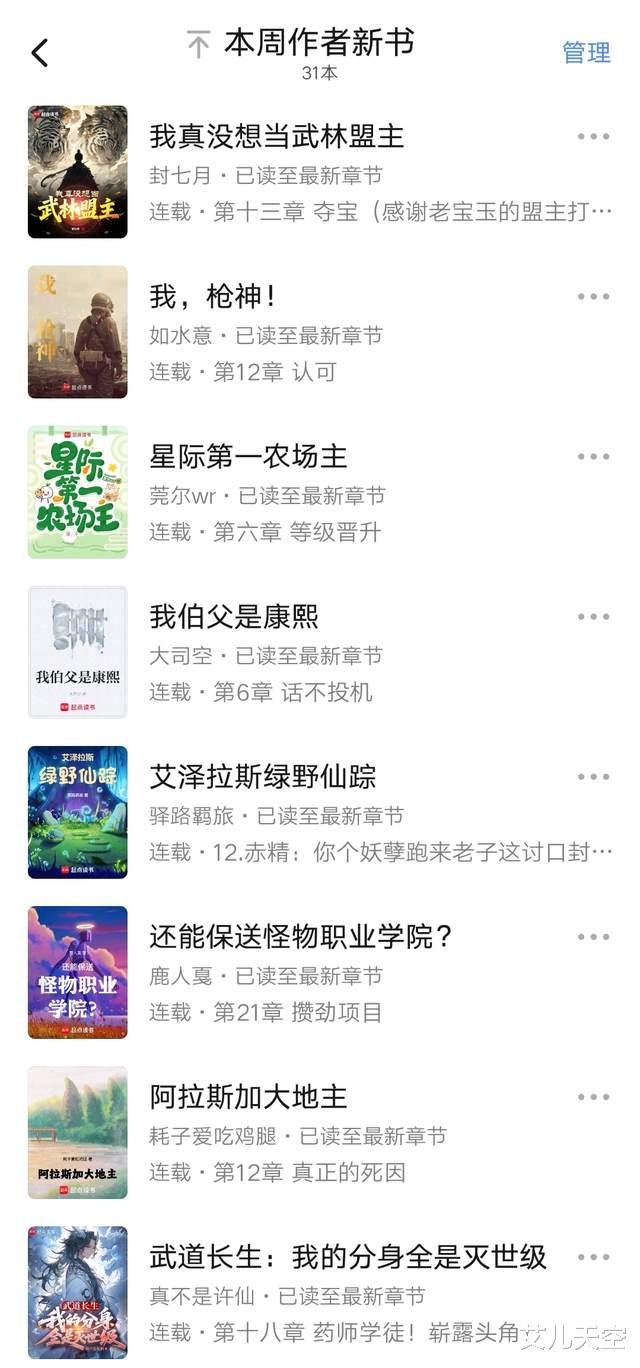Pin list with the up-arrow icon
The height and width of the screenshot is (1368, 640).
click(x=199, y=44)
